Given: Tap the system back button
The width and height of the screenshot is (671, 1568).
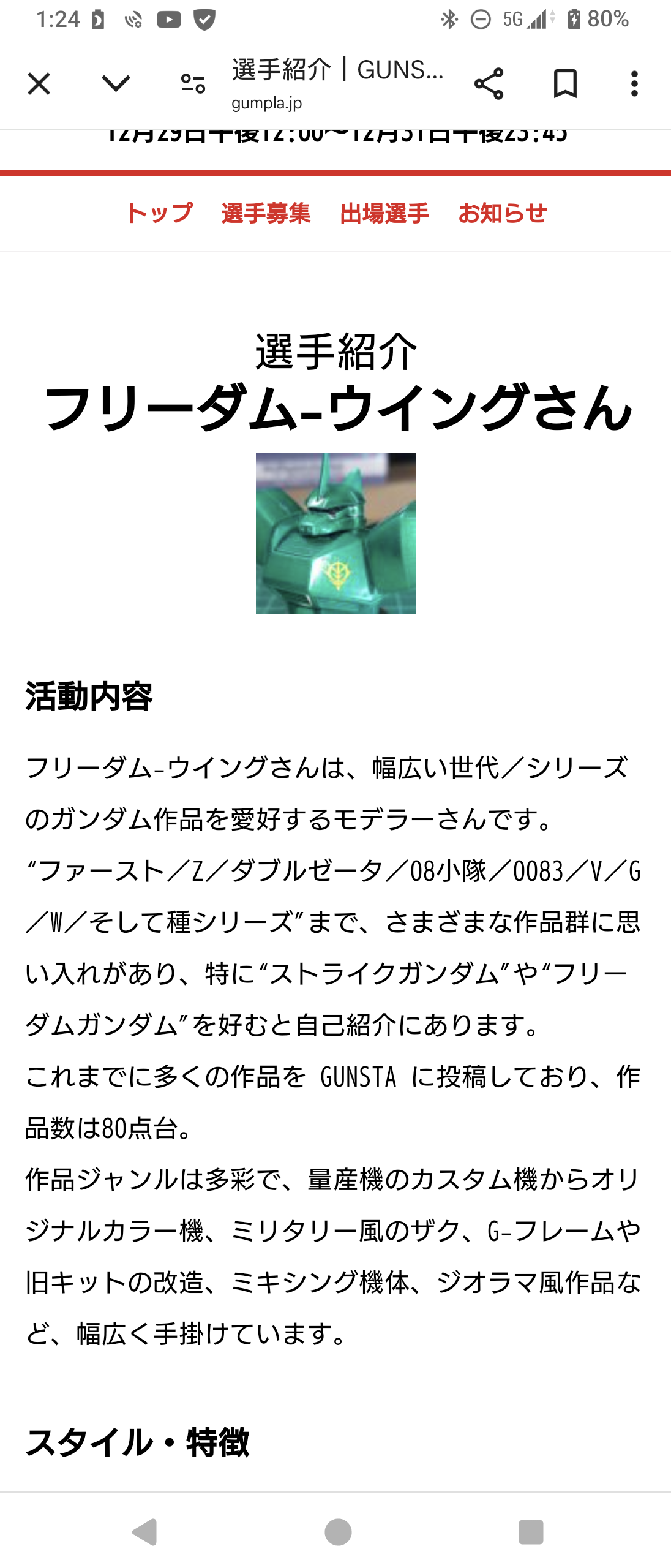Looking at the screenshot, I should coord(145,1532).
